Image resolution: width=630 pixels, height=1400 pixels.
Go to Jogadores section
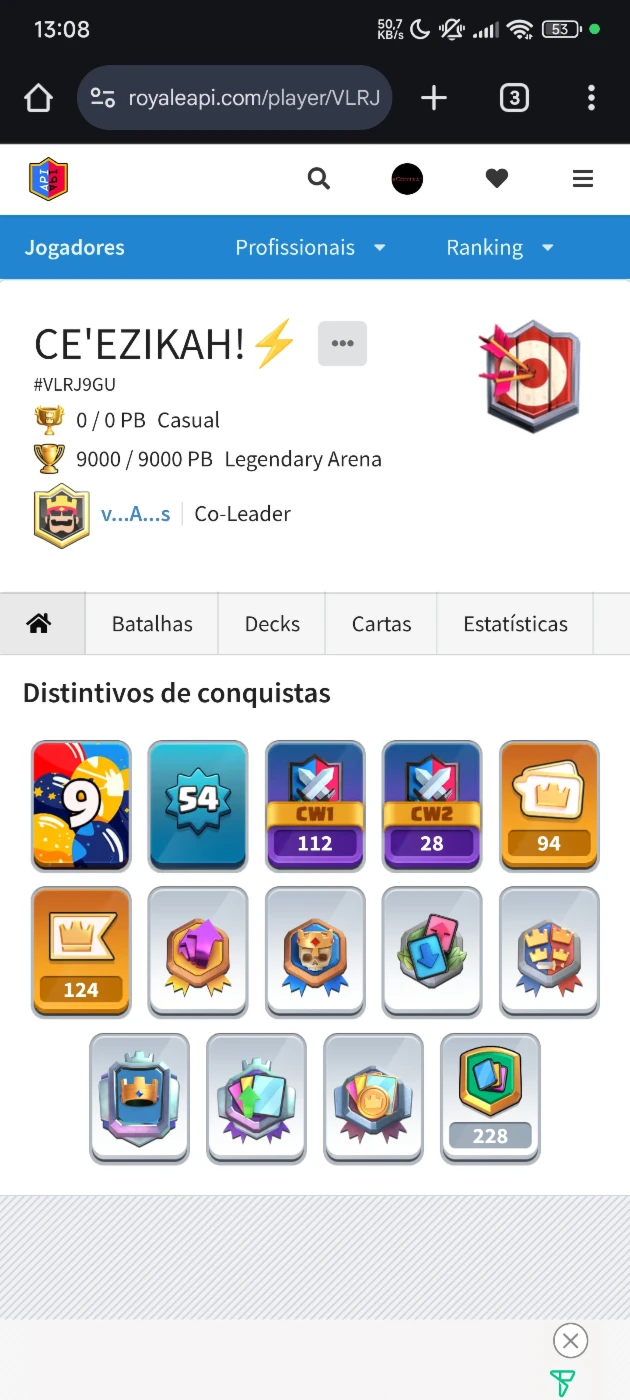click(x=75, y=247)
